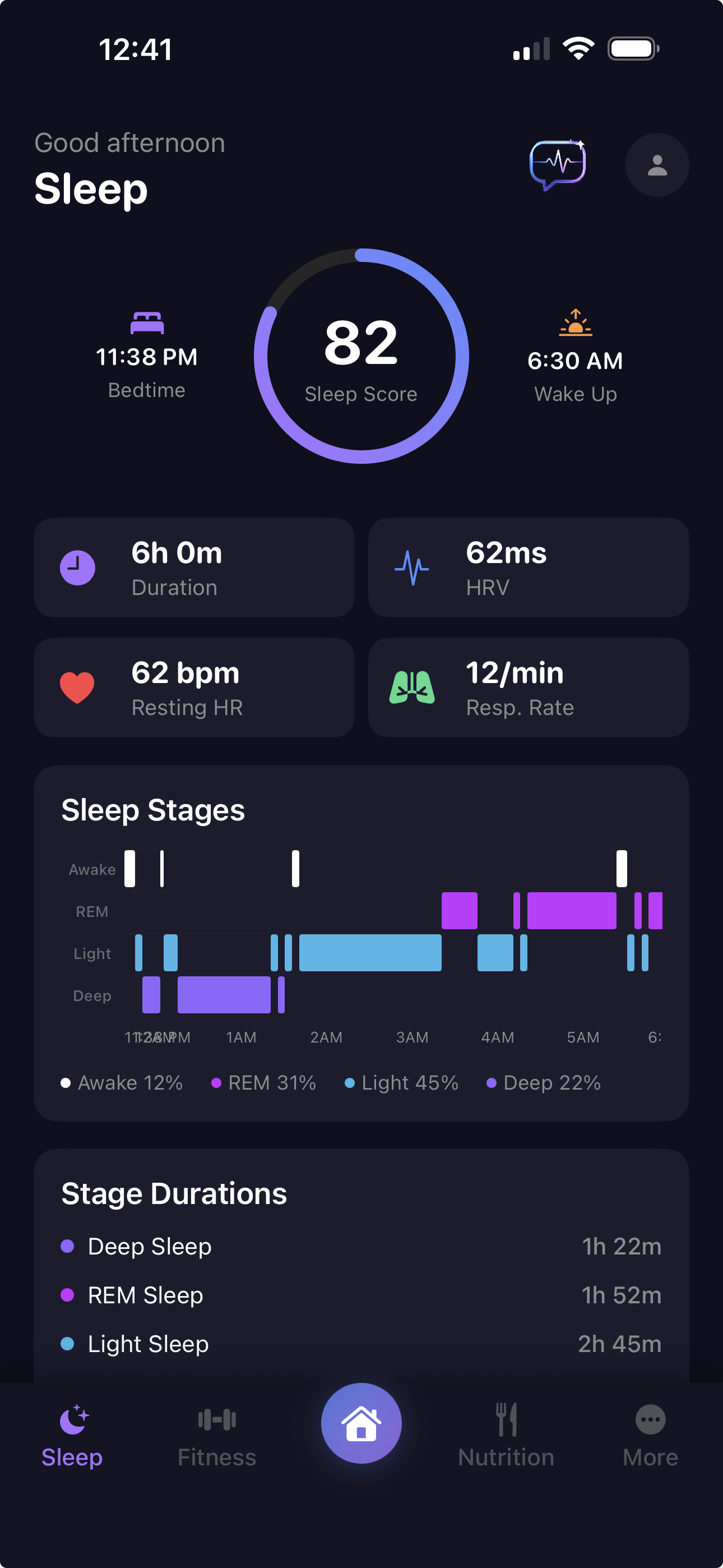Toggle the REM 31% legend entry
Image resolution: width=723 pixels, height=1568 pixels.
point(263,1082)
